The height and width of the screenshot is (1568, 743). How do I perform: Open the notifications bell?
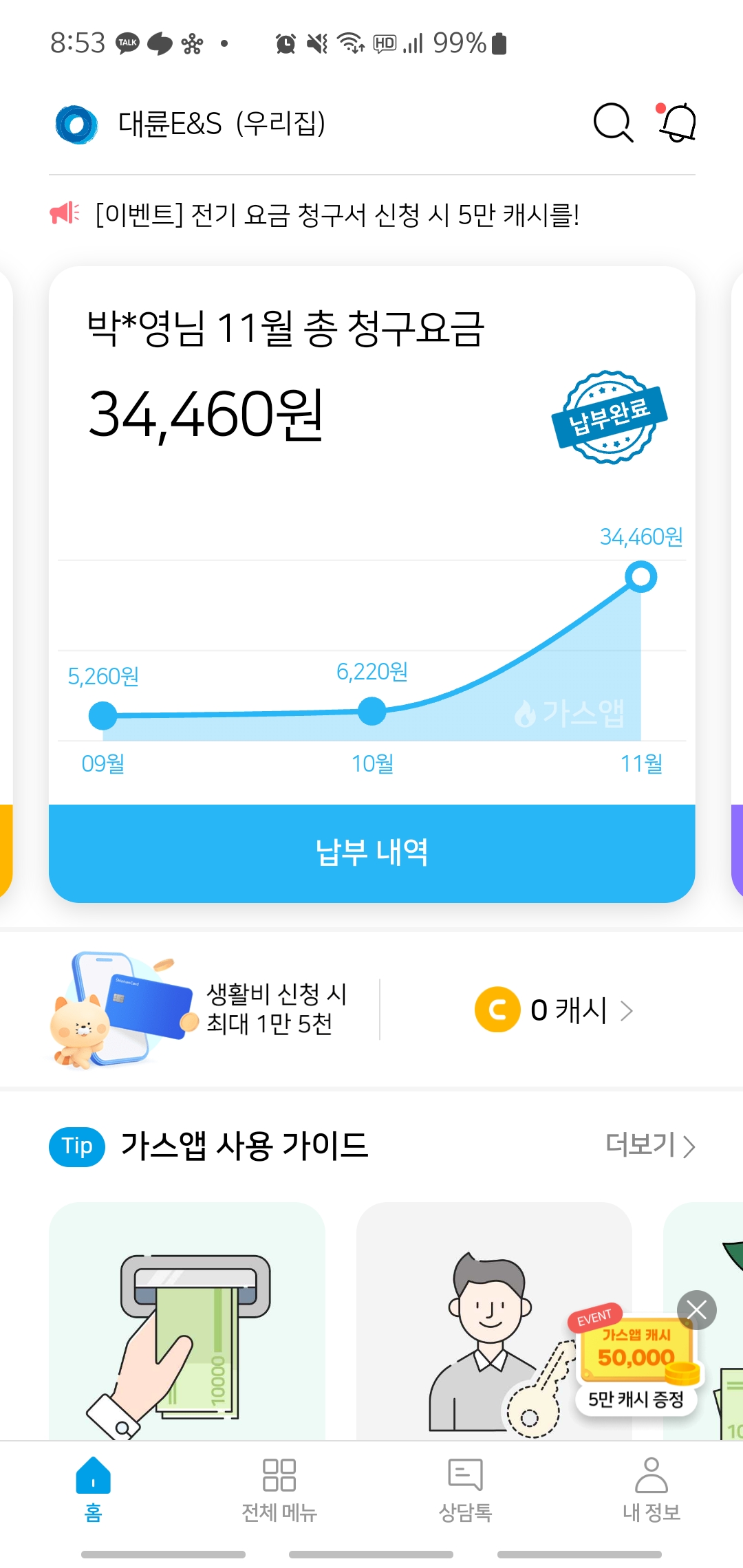click(x=678, y=123)
